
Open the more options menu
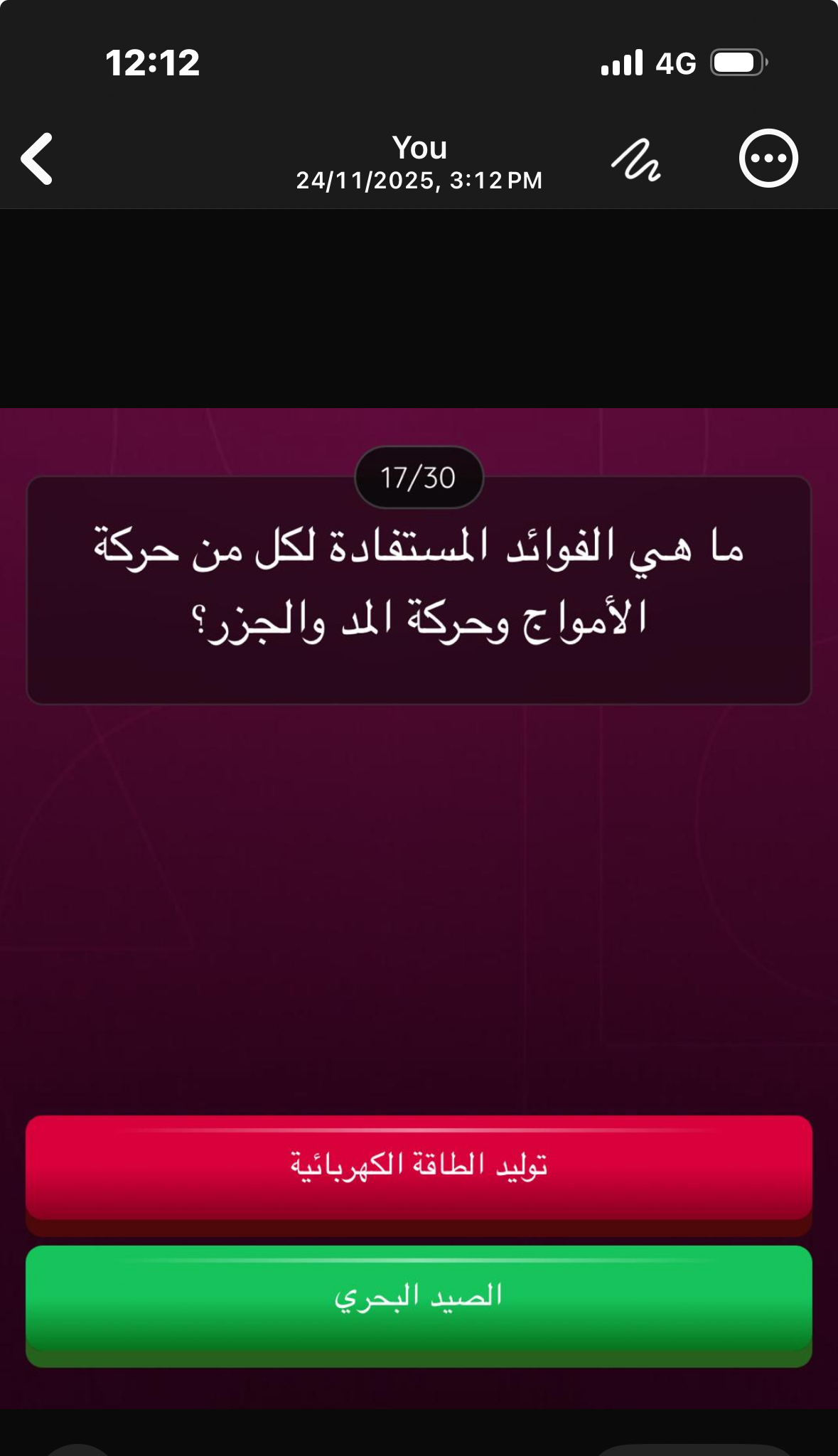pyautogui.click(x=768, y=159)
